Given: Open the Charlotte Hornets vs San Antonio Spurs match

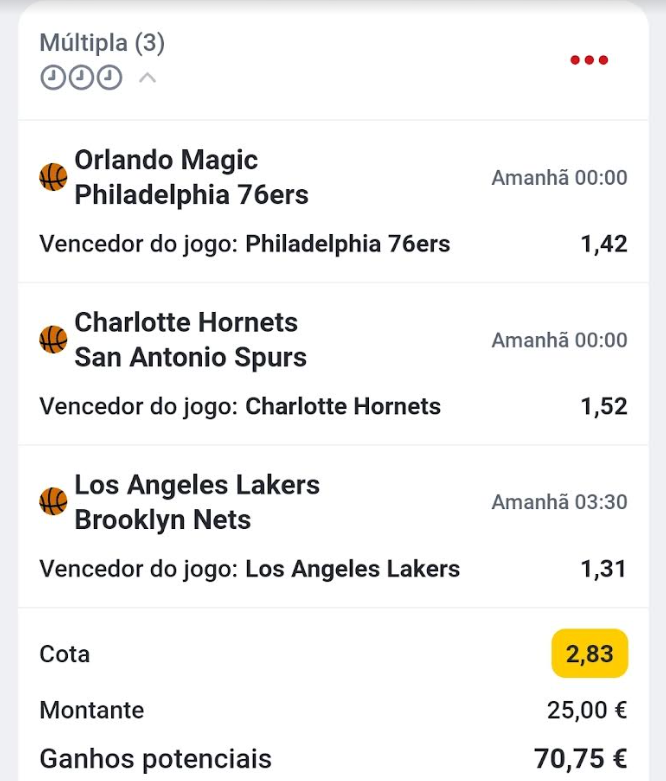Looking at the screenshot, I should coord(190,340).
